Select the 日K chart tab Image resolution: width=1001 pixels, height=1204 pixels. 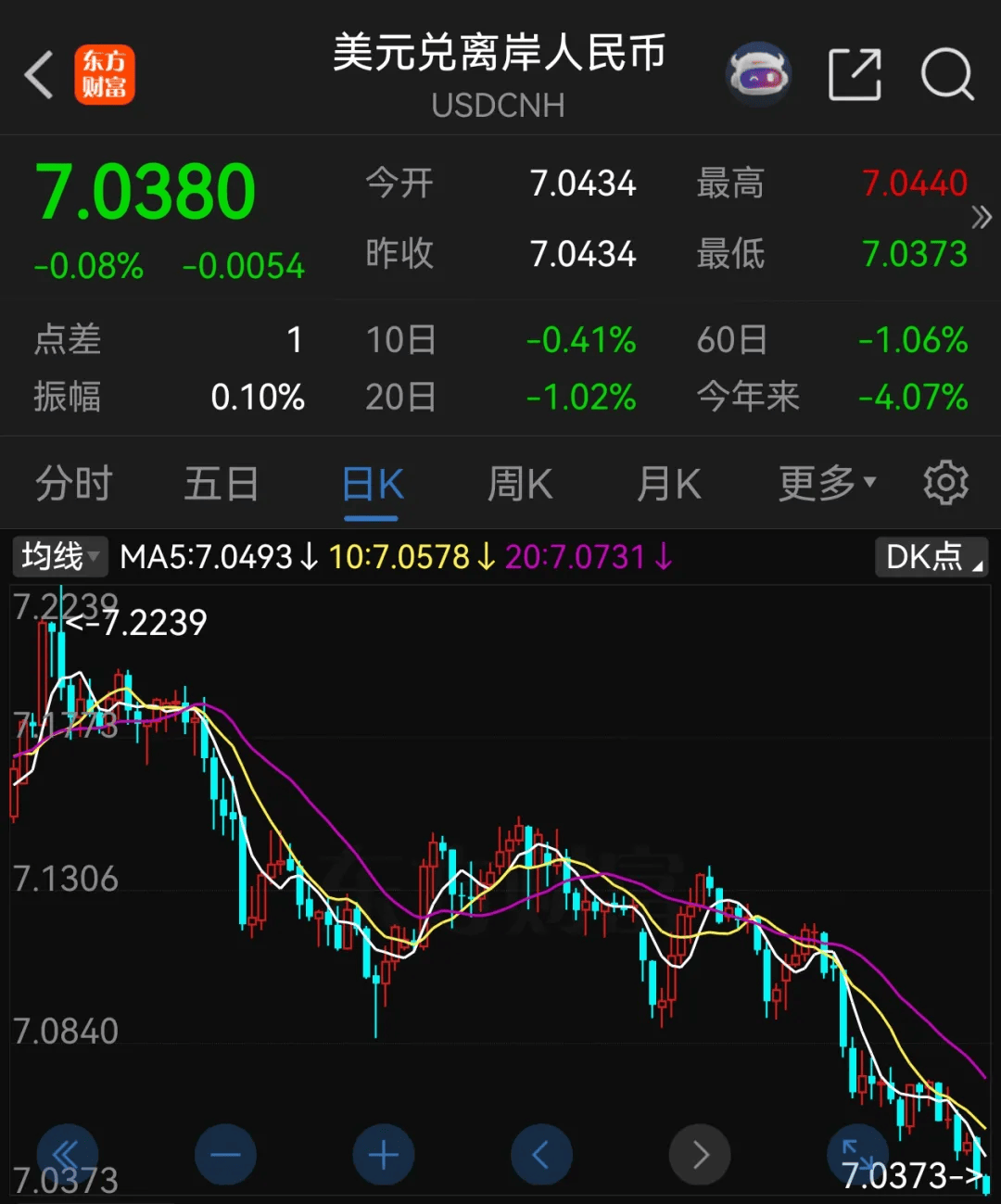(372, 484)
